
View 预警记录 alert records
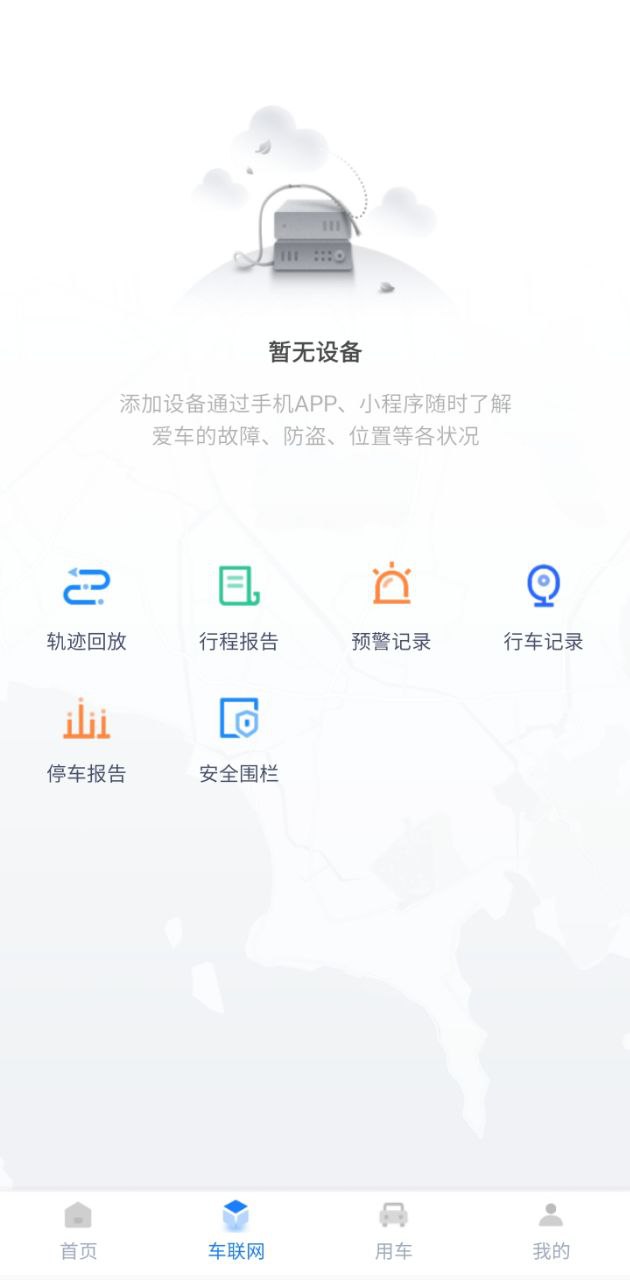(x=391, y=606)
